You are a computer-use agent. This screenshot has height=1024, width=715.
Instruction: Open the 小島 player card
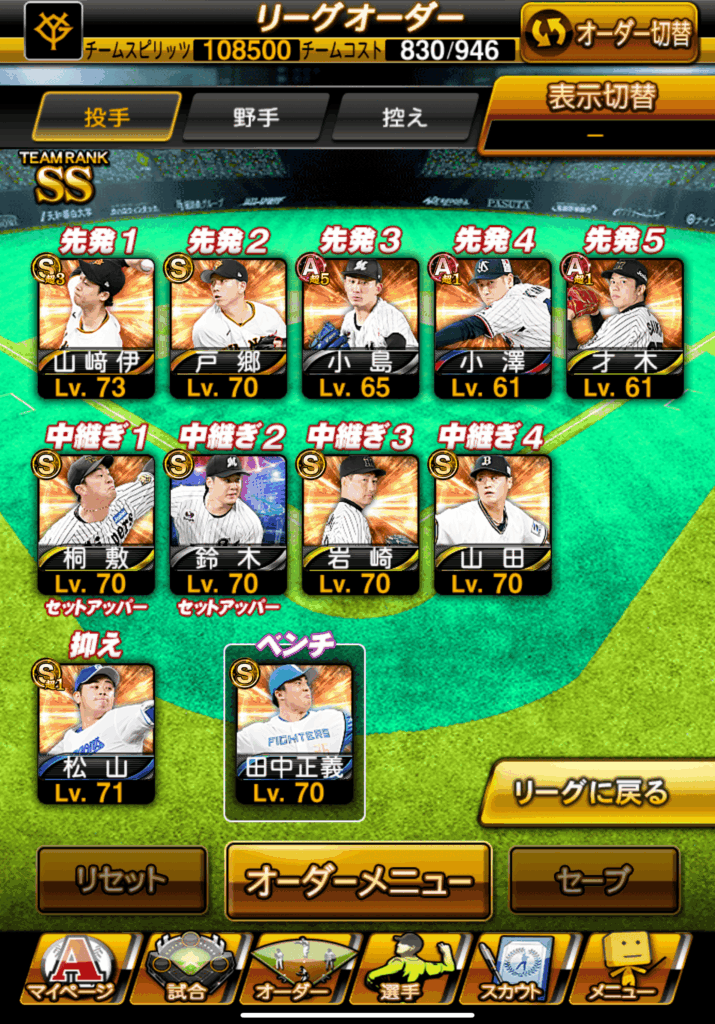click(x=360, y=327)
